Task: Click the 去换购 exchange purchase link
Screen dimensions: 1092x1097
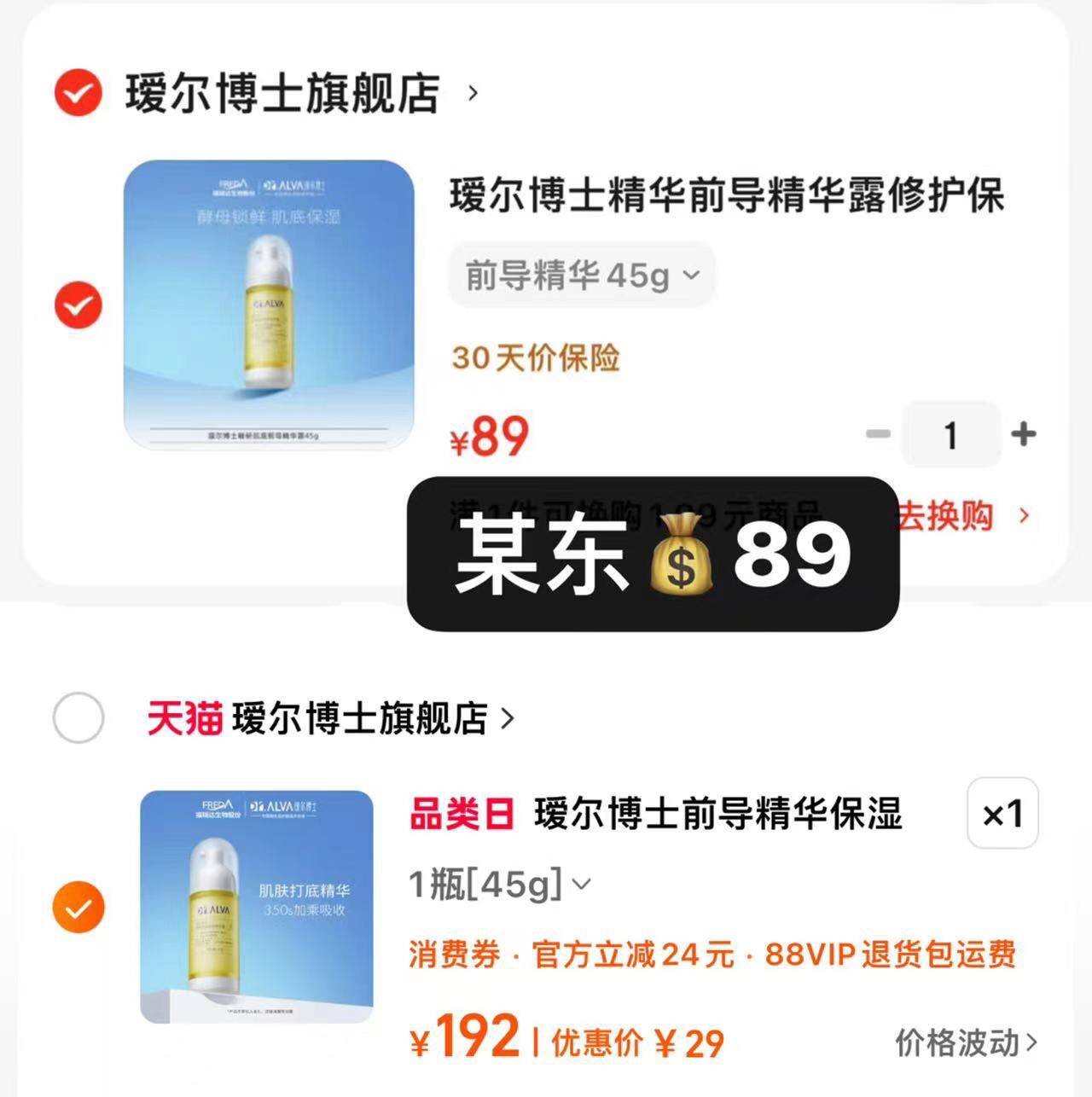Action: click(947, 515)
